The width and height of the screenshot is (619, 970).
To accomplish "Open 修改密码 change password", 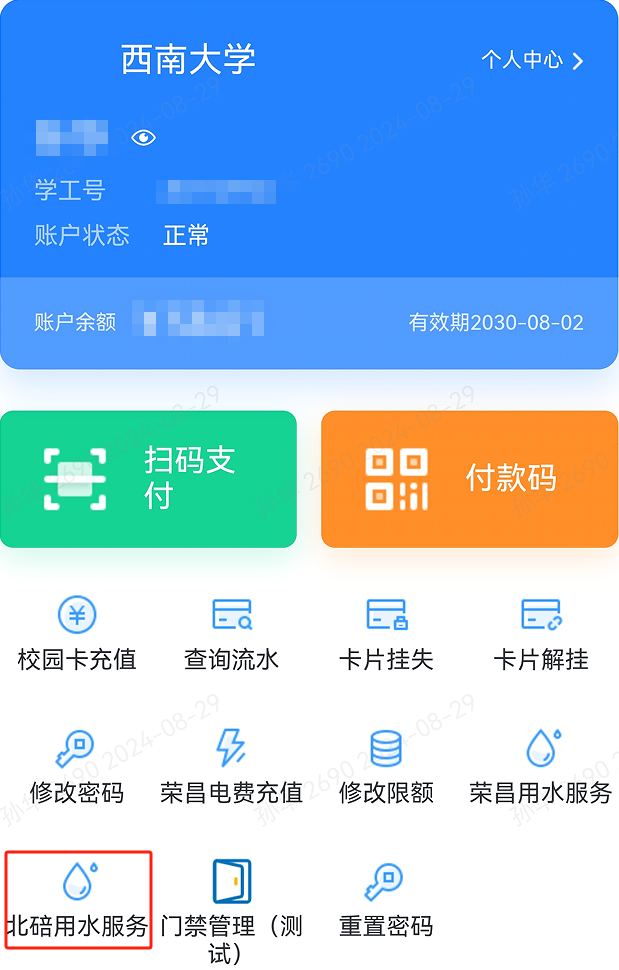I will tap(77, 766).
